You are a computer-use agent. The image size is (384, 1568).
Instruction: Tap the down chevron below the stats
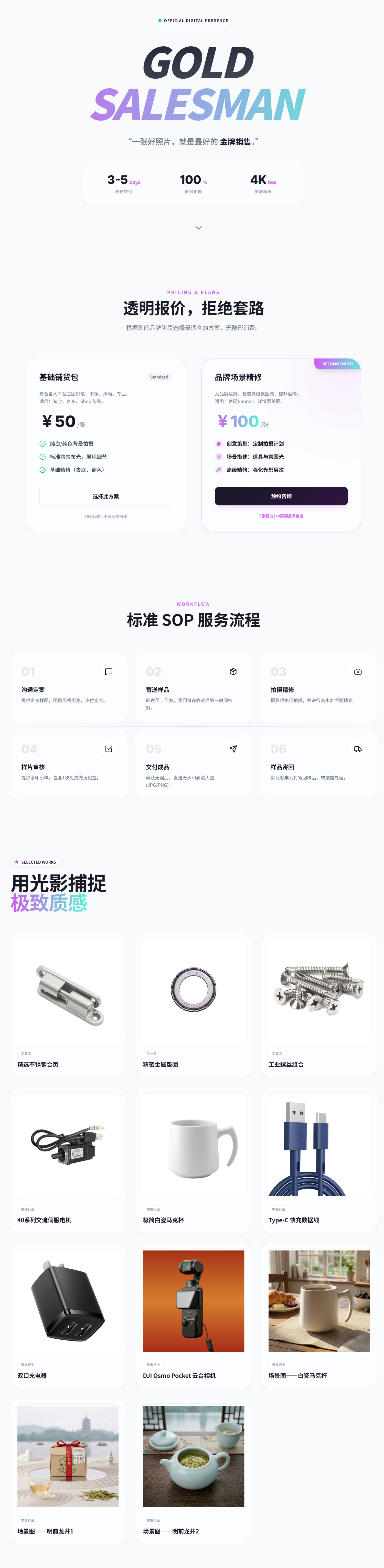198,228
